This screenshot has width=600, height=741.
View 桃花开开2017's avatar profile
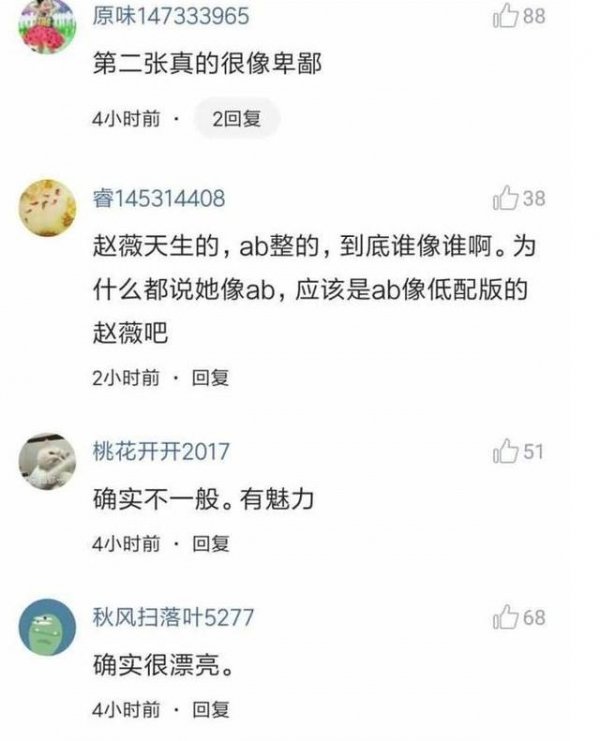48,461
